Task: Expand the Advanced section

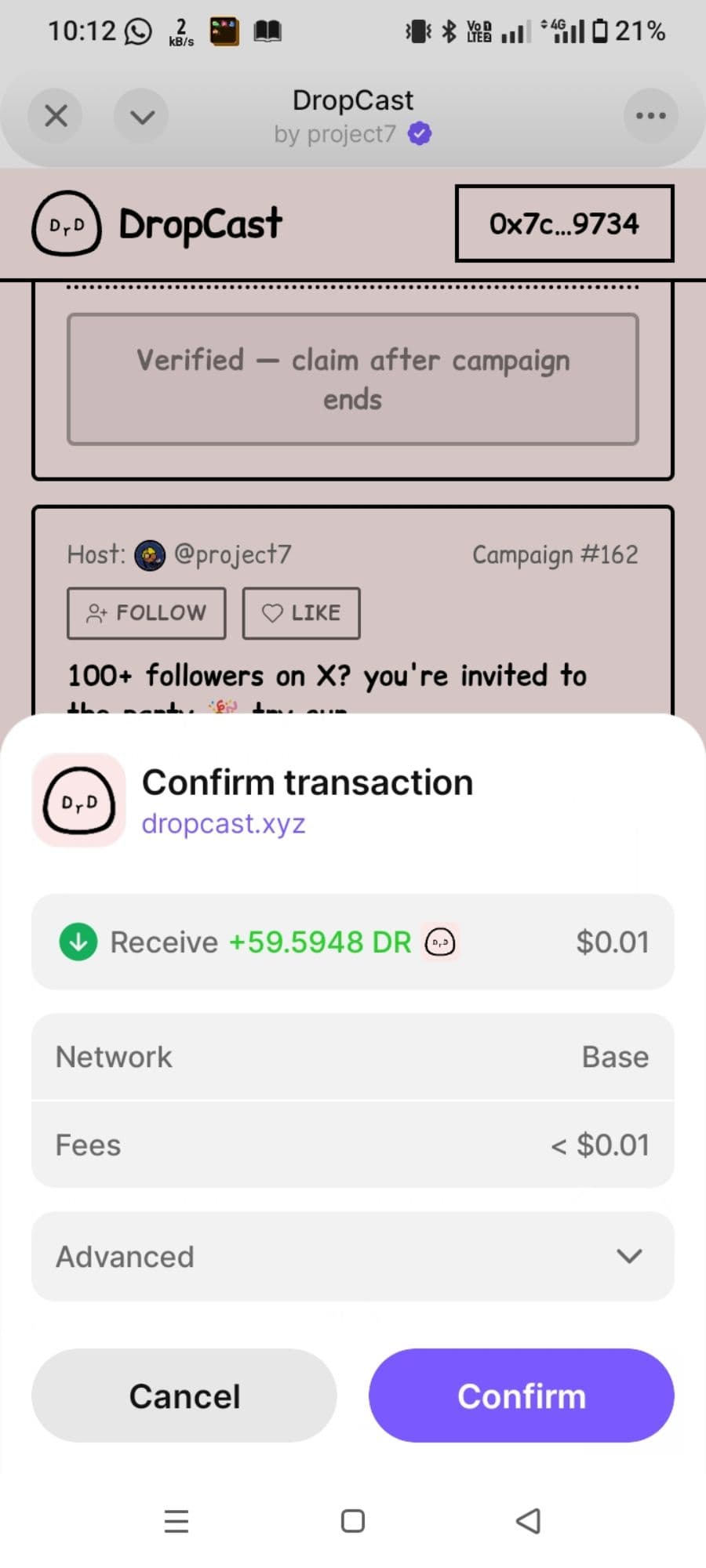Action: (353, 1256)
